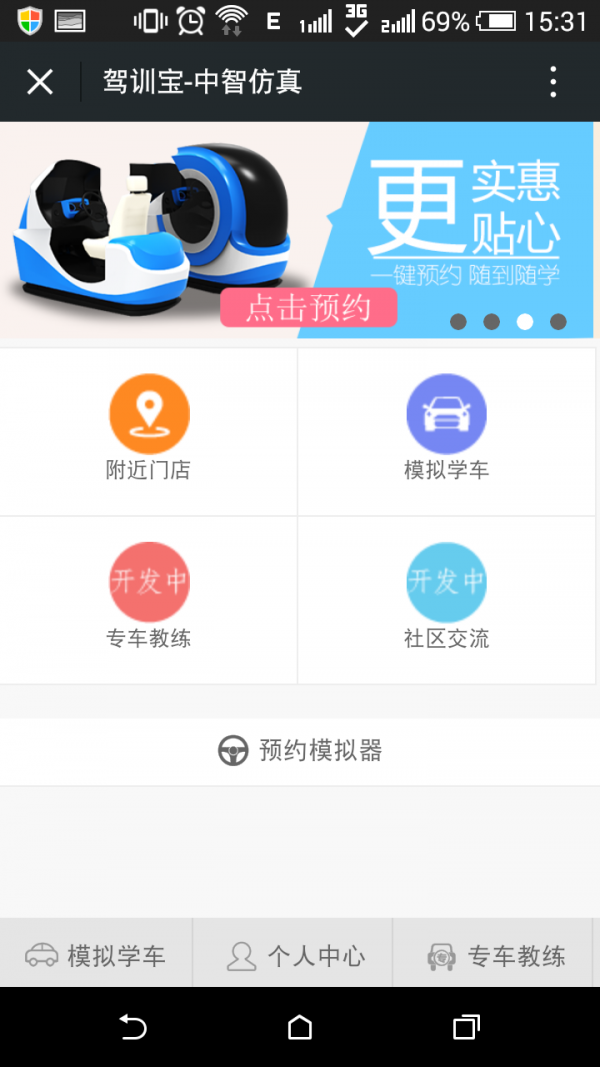The width and height of the screenshot is (600, 1067).
Task: Tap the 点击预约 banner button
Action: click(308, 308)
